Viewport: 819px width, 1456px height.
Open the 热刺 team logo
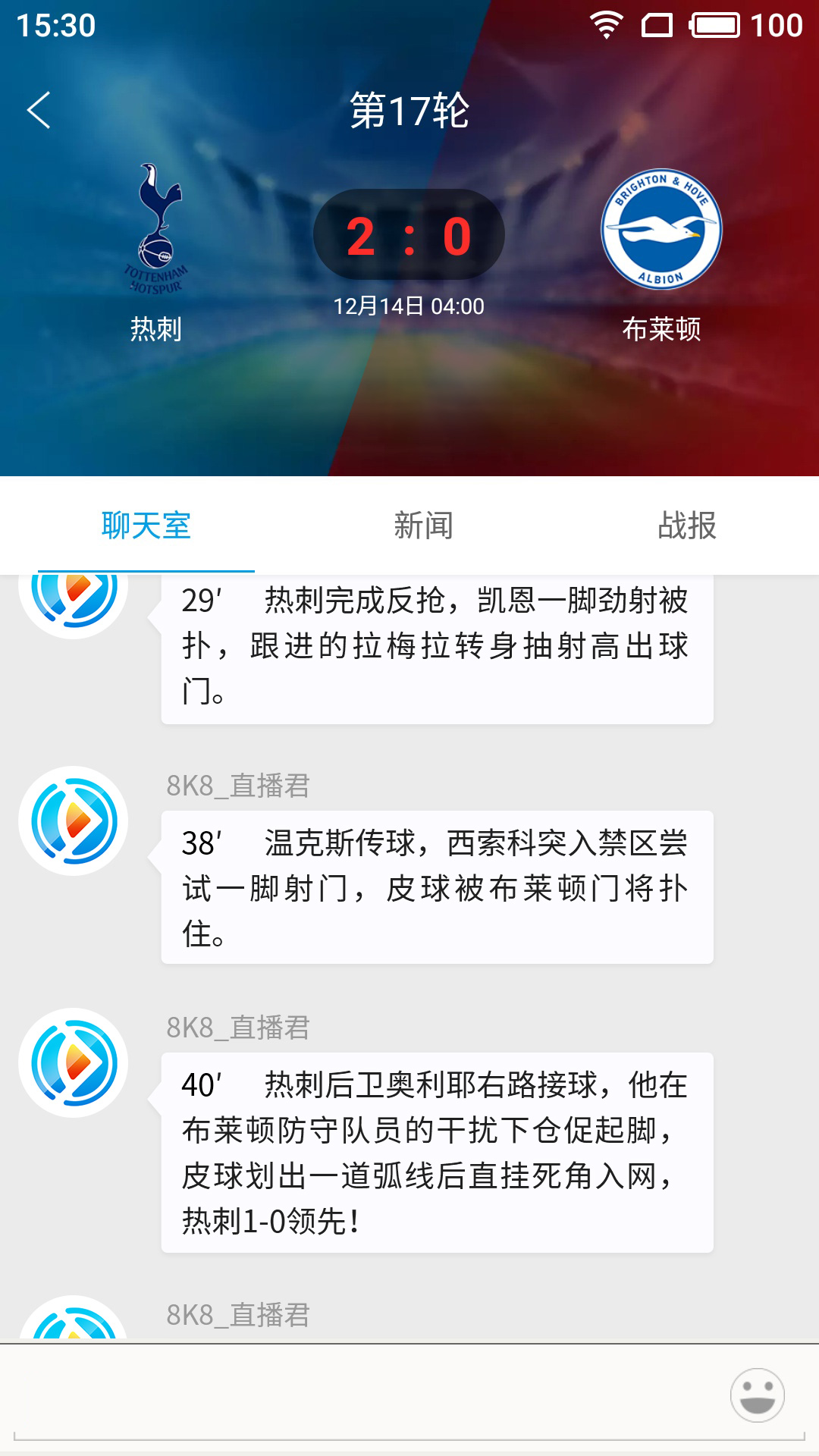pyautogui.click(x=157, y=229)
